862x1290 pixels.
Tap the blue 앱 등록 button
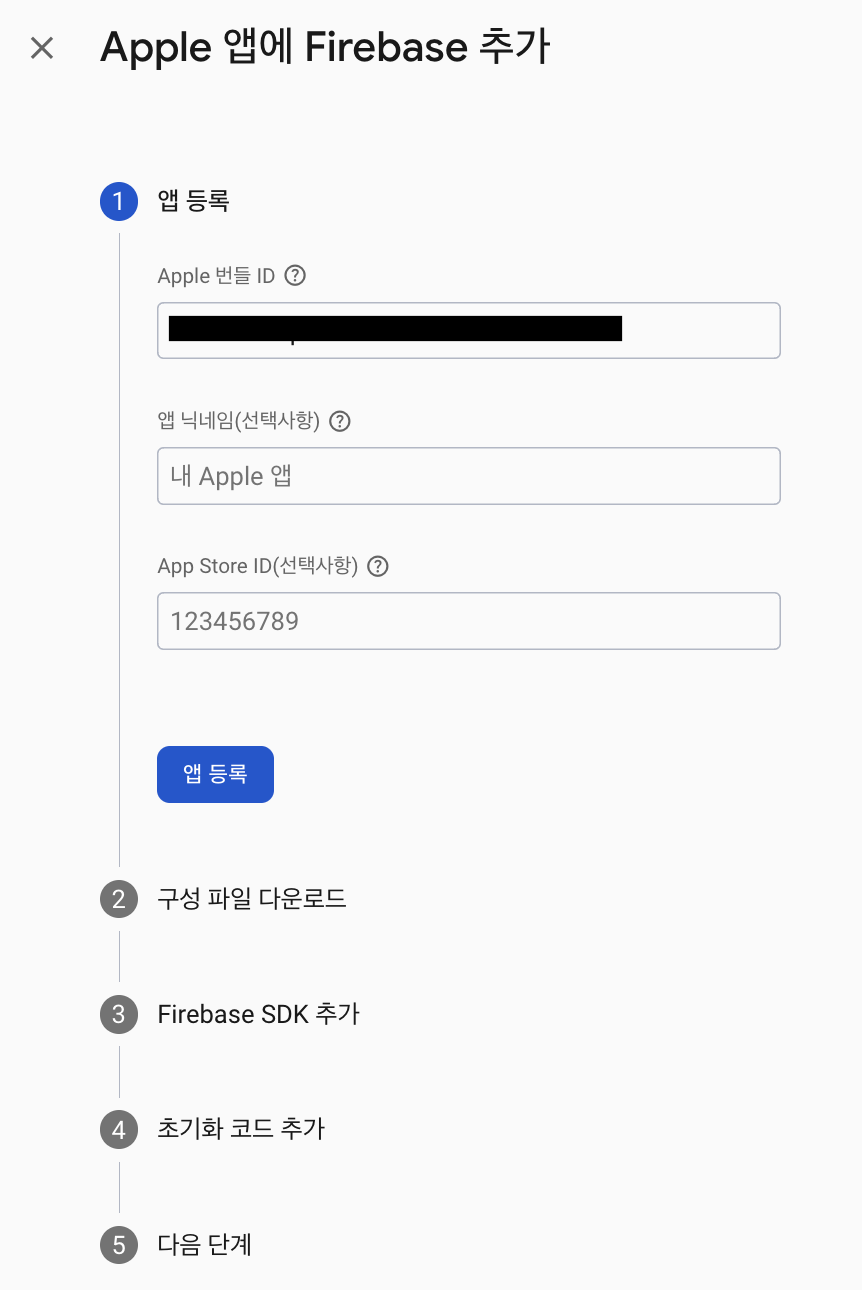215,774
